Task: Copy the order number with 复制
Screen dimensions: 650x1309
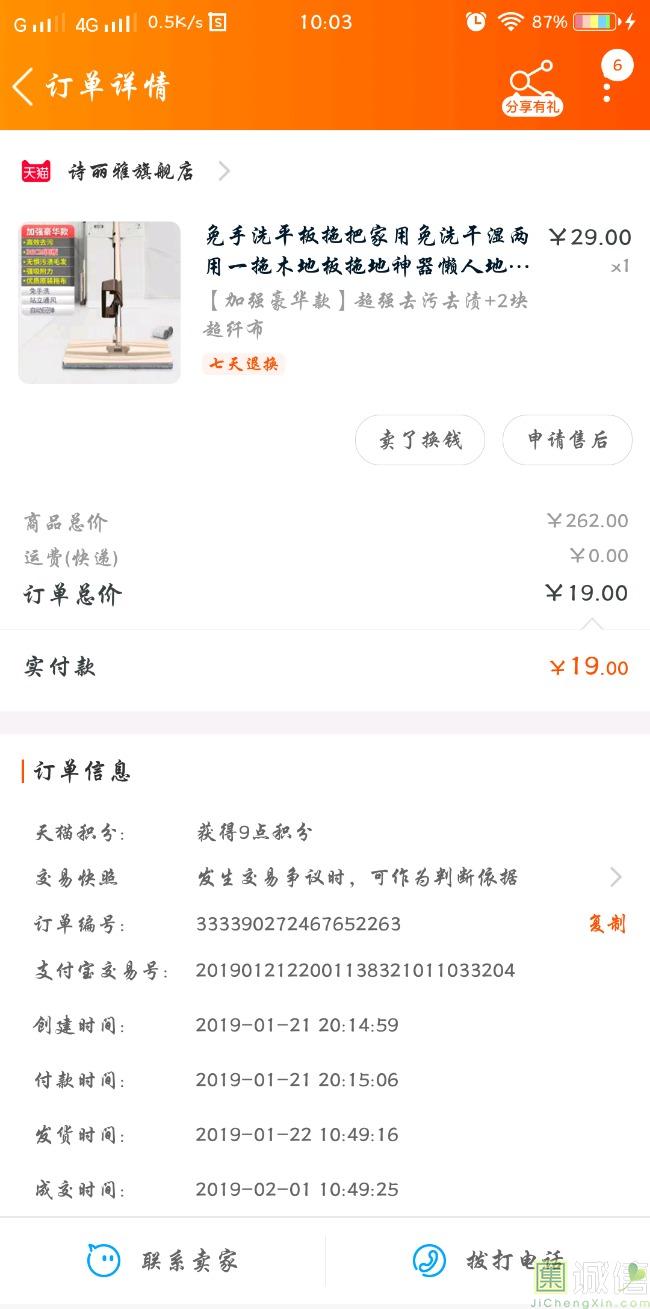Action: (x=606, y=924)
